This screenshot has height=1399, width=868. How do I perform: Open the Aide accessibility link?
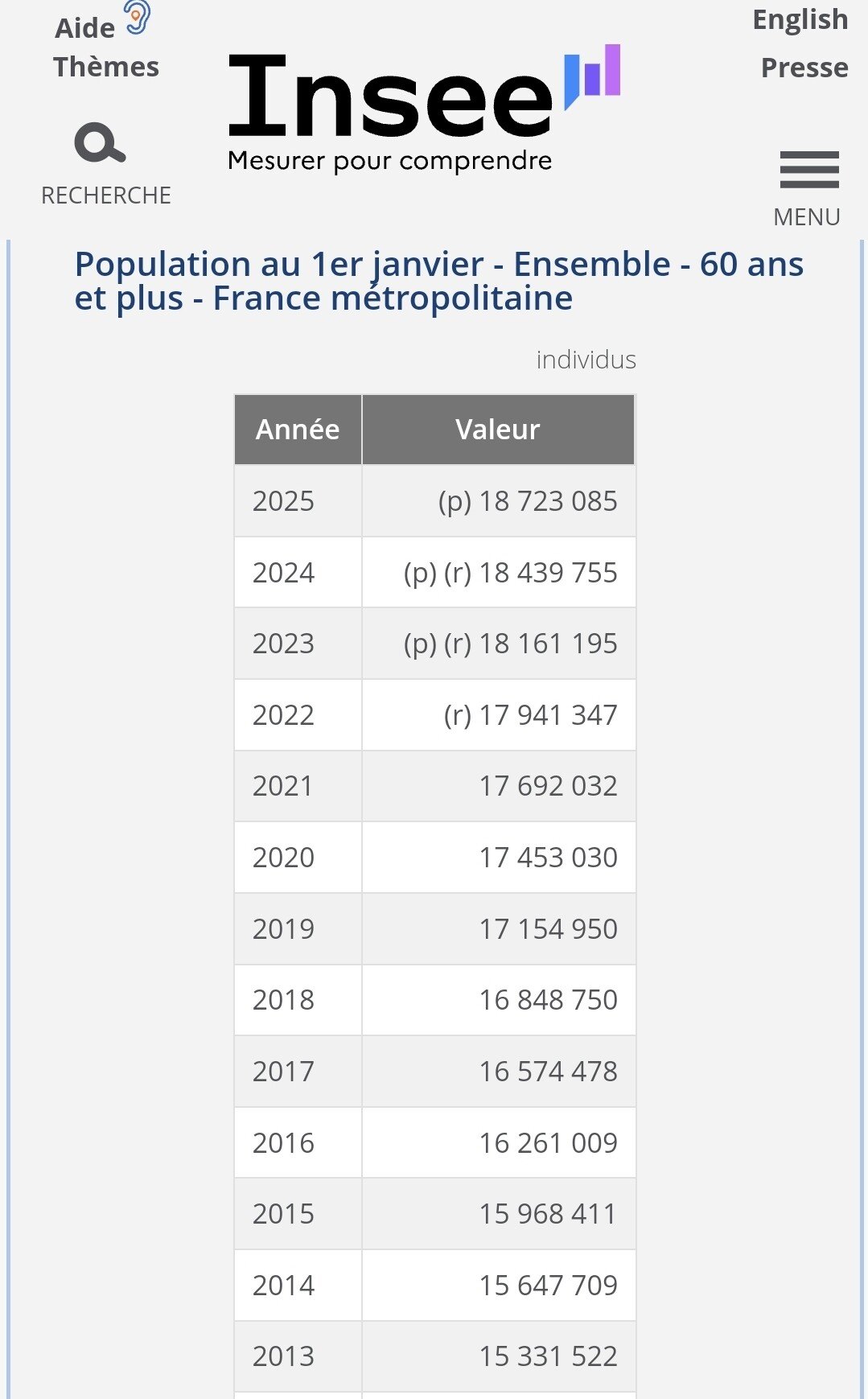tap(101, 24)
